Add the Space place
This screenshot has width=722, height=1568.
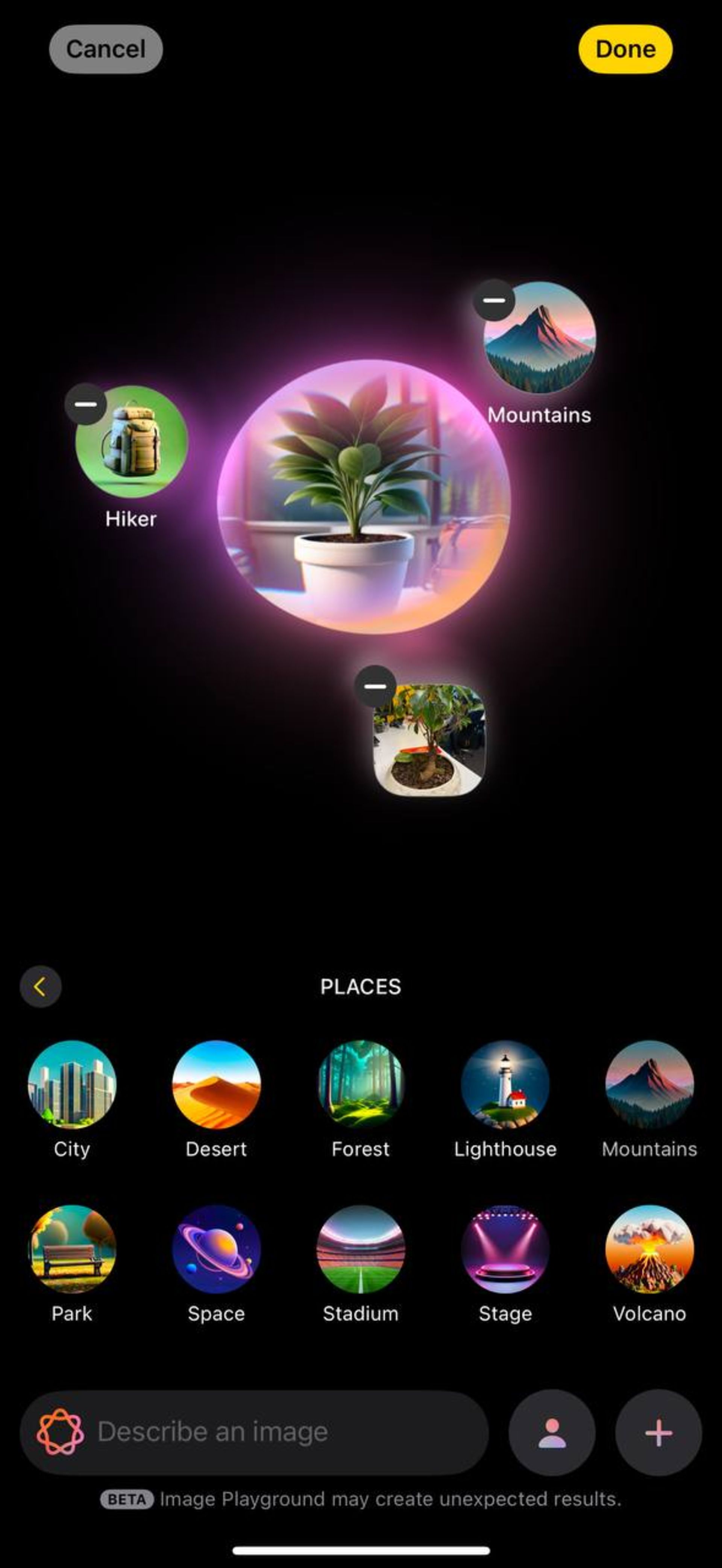(x=216, y=1249)
